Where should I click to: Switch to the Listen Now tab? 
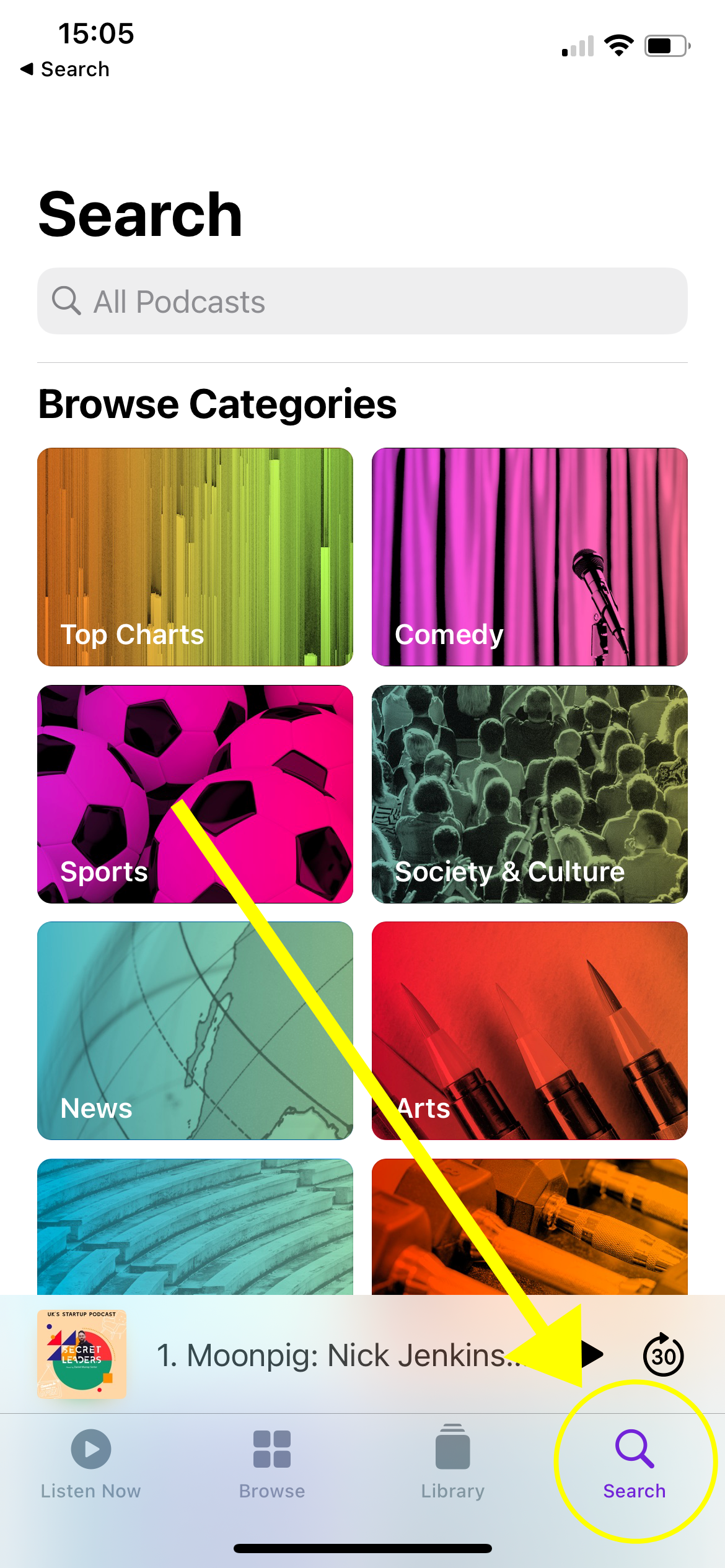click(90, 1462)
